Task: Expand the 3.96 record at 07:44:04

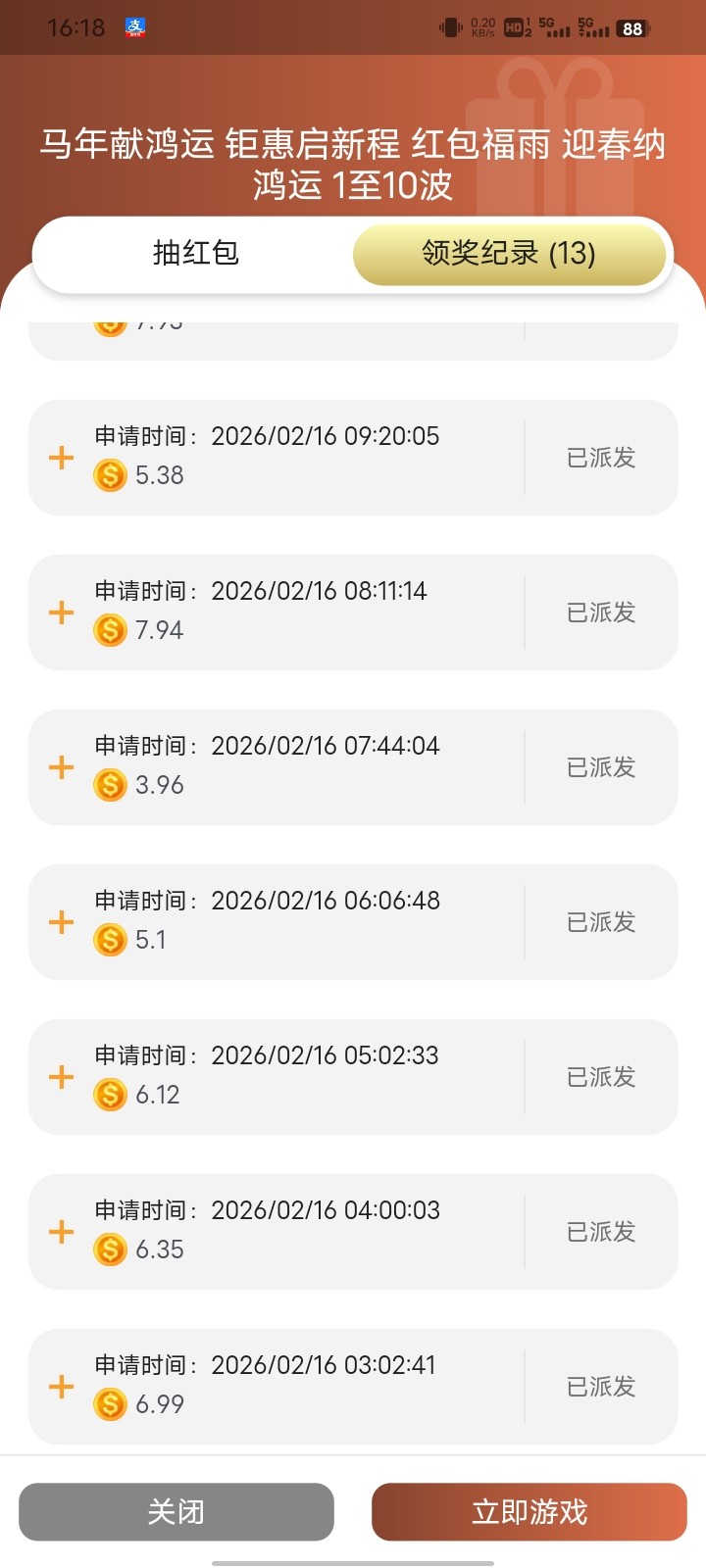Action: pos(62,767)
